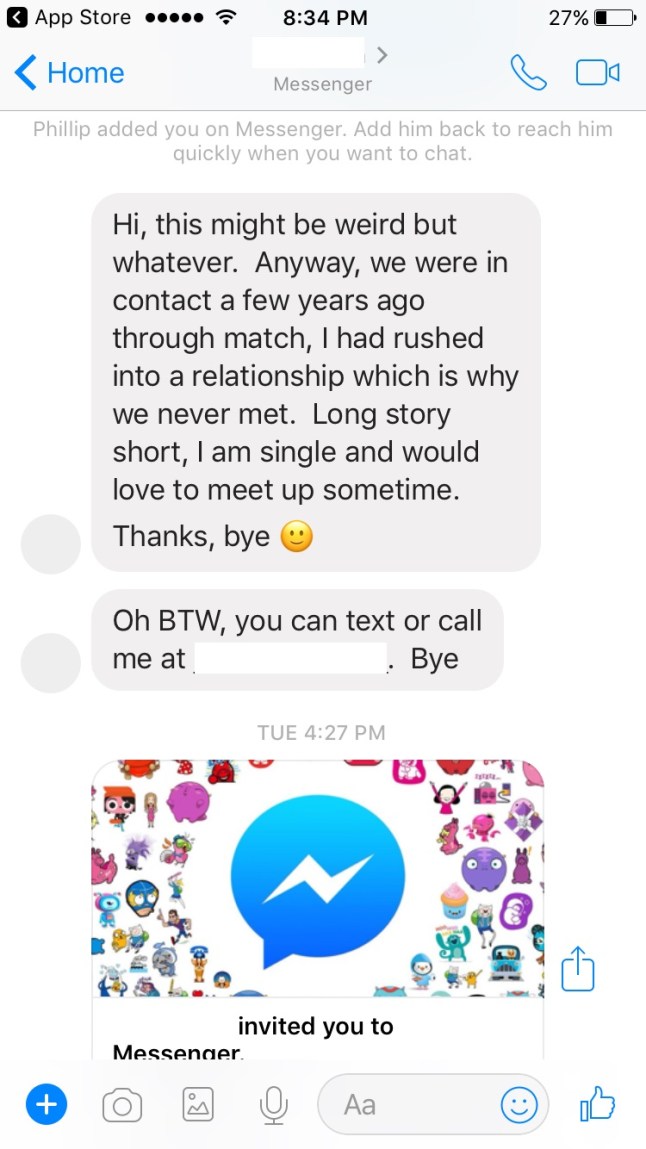646x1149 pixels.
Task: Start a voice call
Action: [x=527, y=72]
